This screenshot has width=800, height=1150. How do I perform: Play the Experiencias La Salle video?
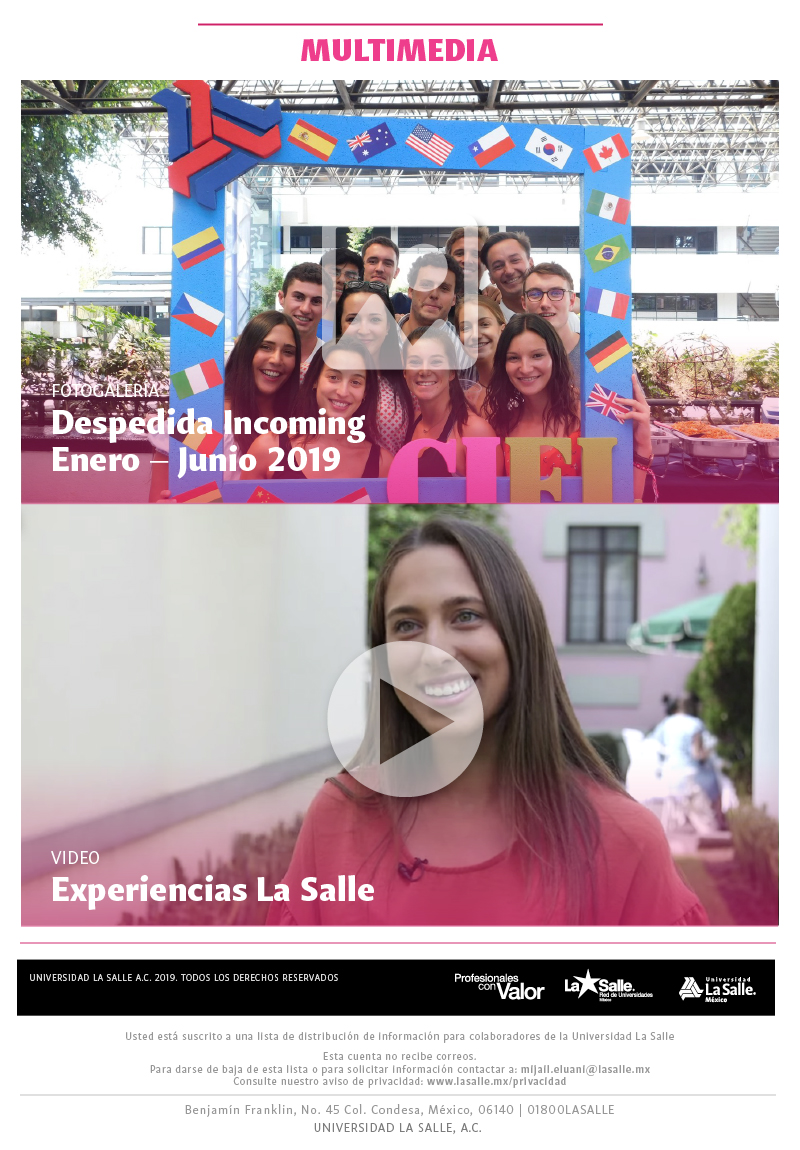405,718
